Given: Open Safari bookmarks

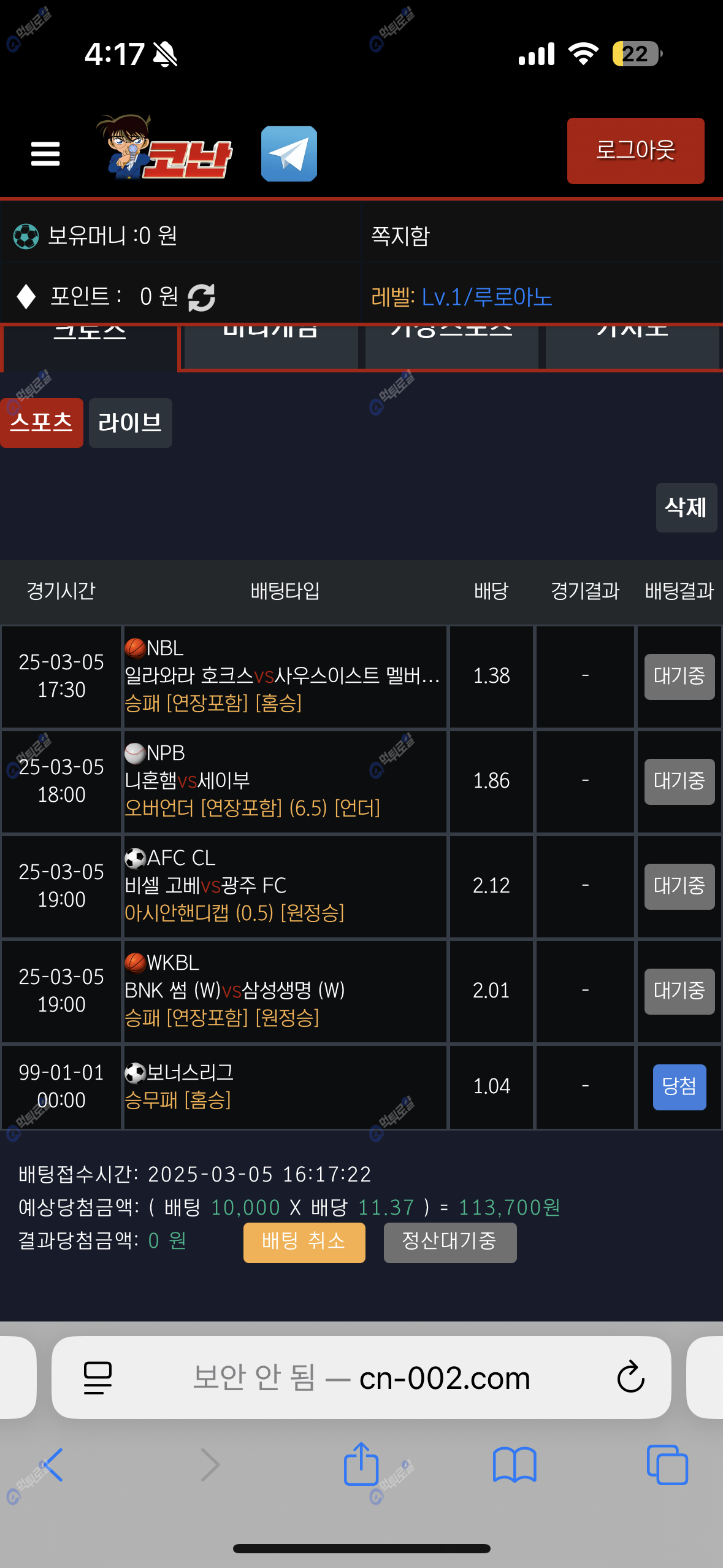Looking at the screenshot, I should click(x=514, y=1465).
